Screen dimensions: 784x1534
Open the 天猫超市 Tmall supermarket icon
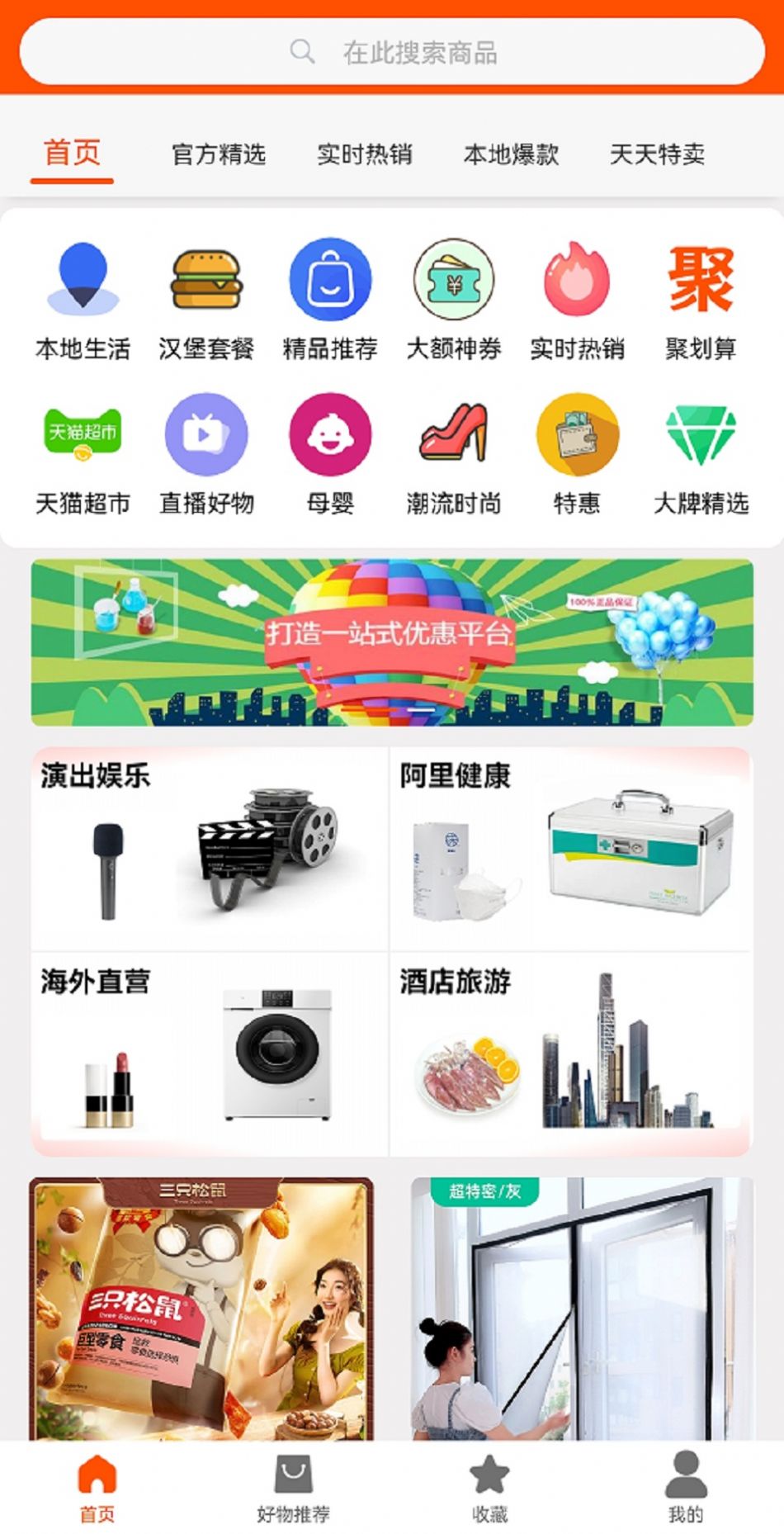pos(81,436)
